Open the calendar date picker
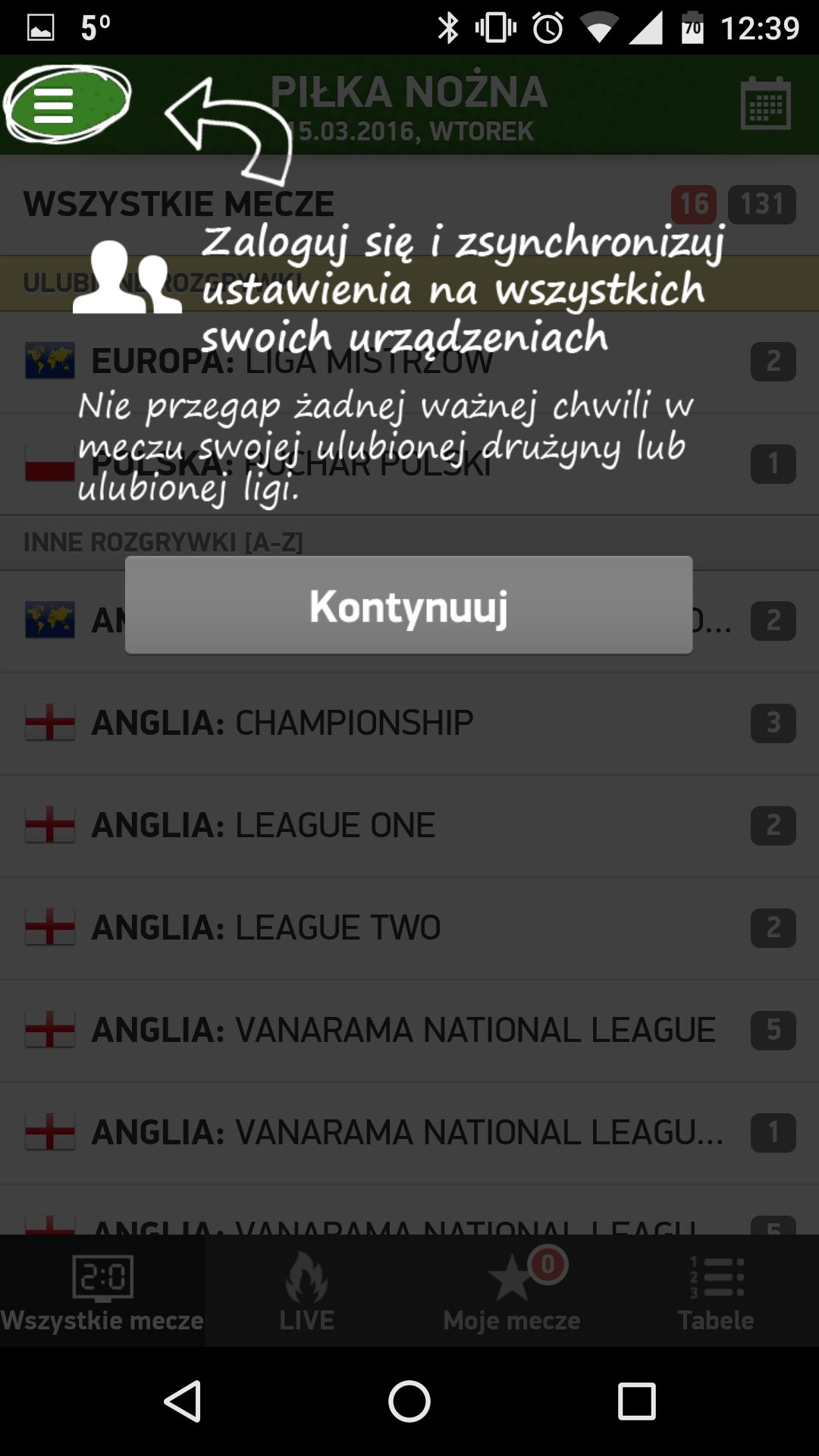819x1456 pixels. pos(766,104)
